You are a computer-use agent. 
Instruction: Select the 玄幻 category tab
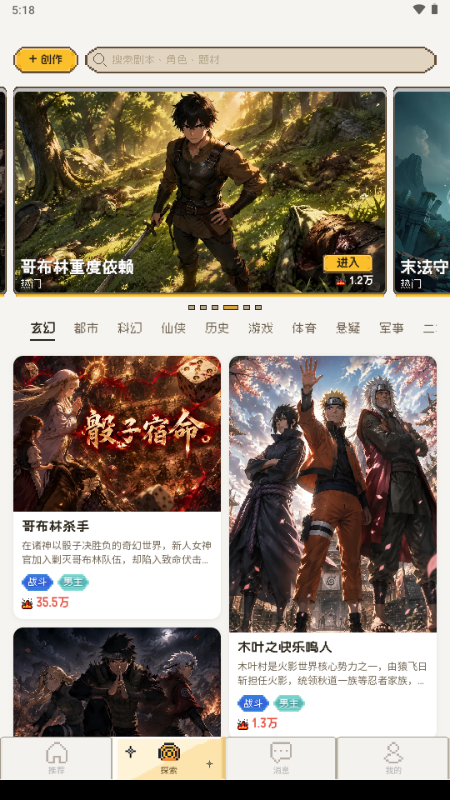[42, 328]
